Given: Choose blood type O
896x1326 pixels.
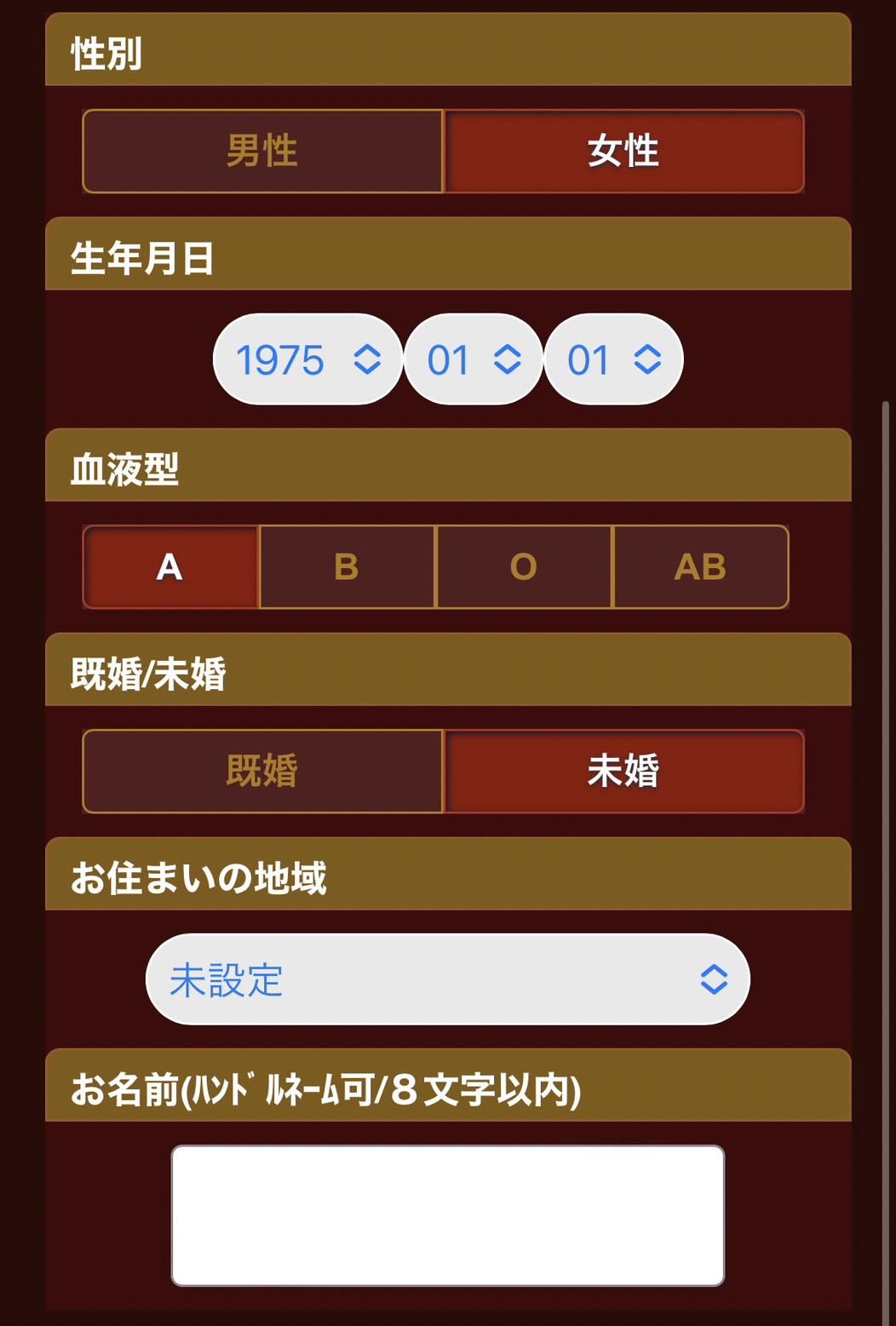Looking at the screenshot, I should pos(524,567).
